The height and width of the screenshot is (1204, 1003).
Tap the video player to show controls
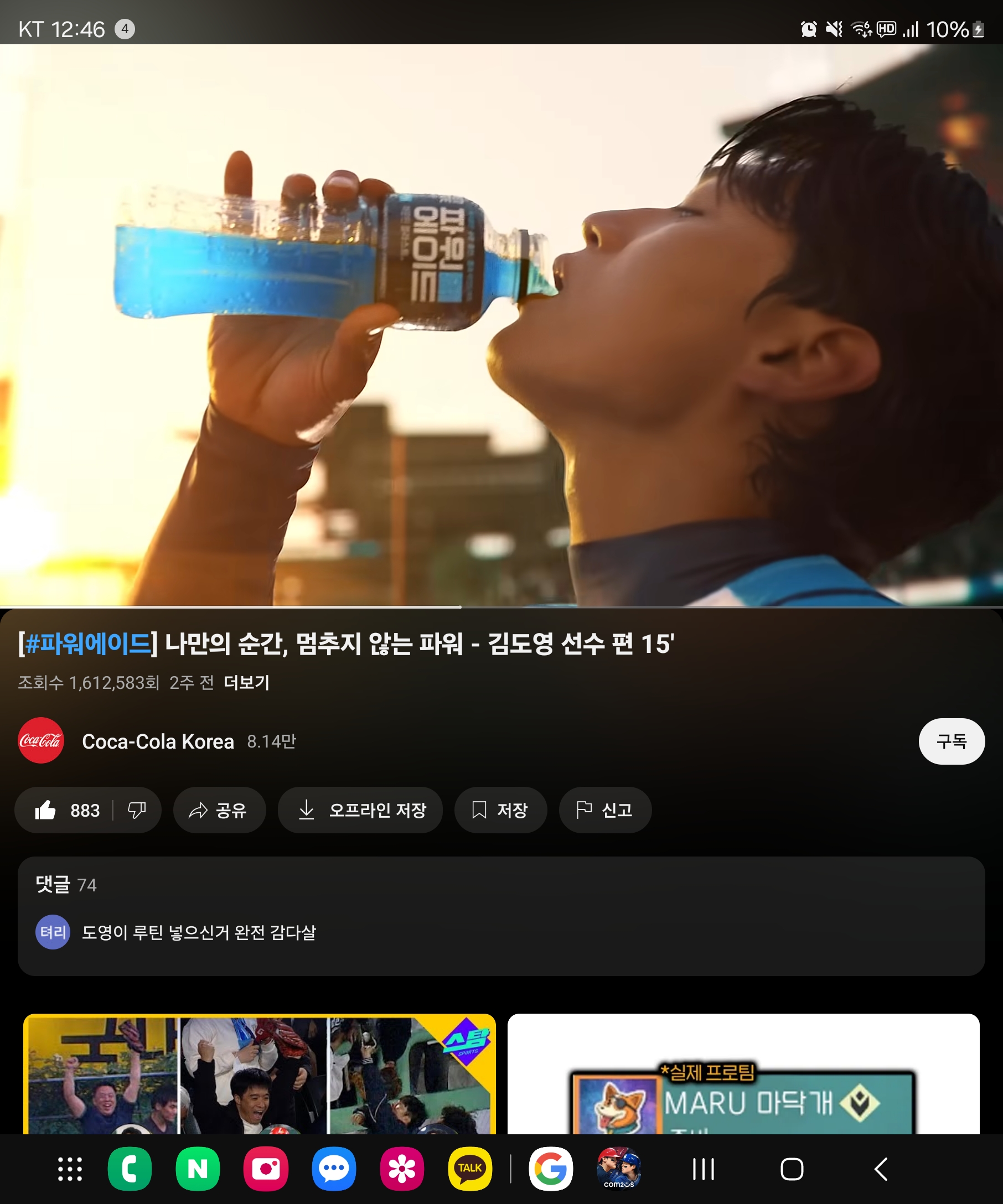(500, 324)
